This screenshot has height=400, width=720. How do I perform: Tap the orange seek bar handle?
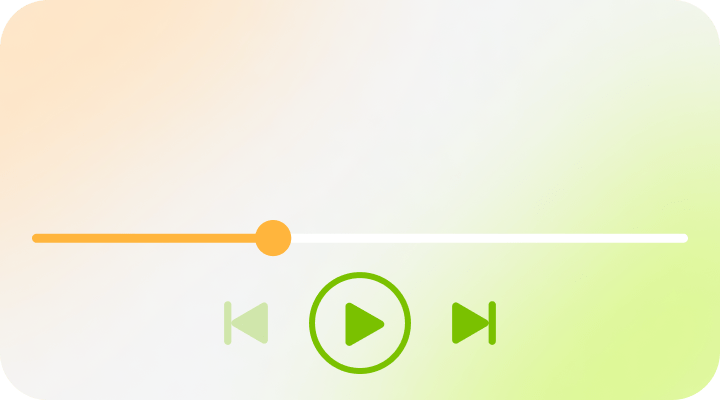click(x=273, y=238)
